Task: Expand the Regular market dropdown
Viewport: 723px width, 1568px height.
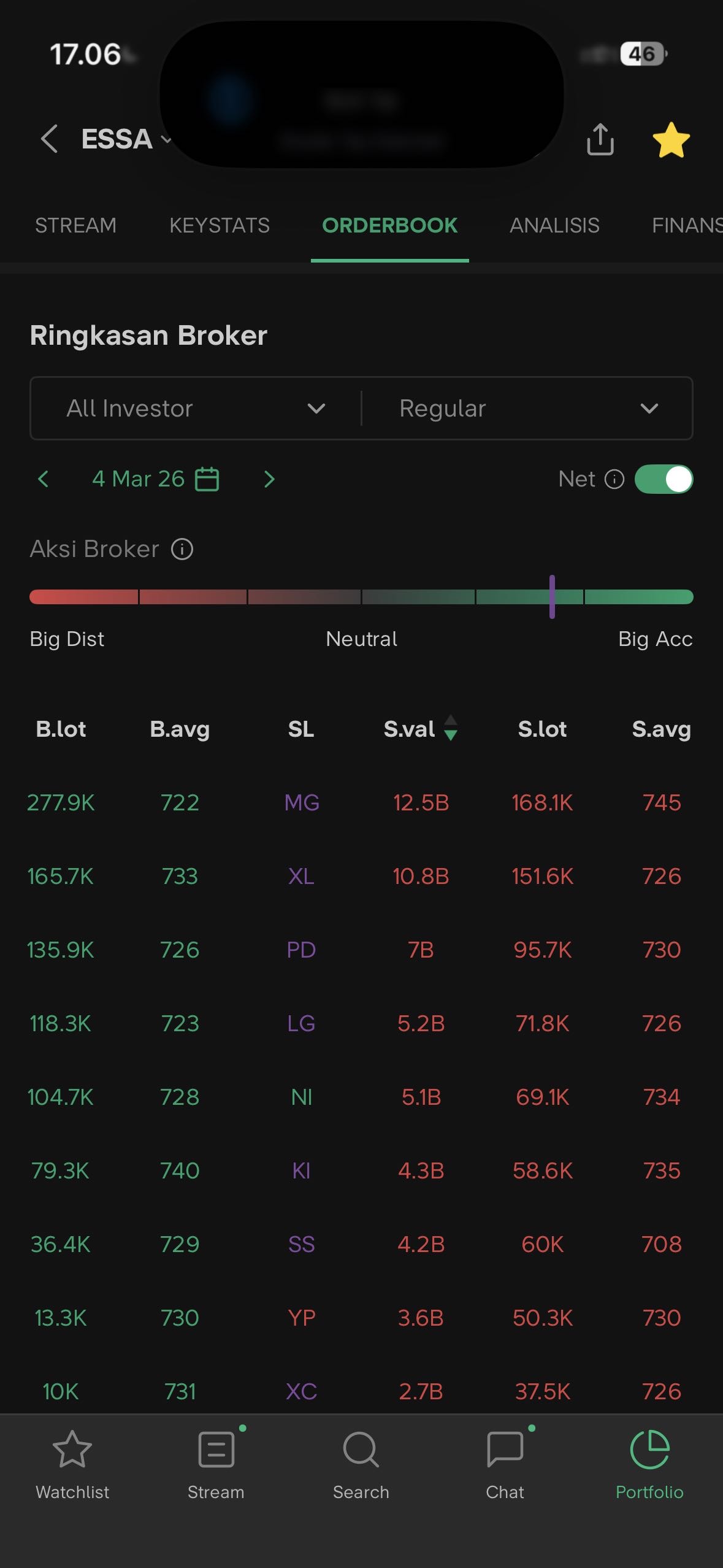Action: point(527,409)
